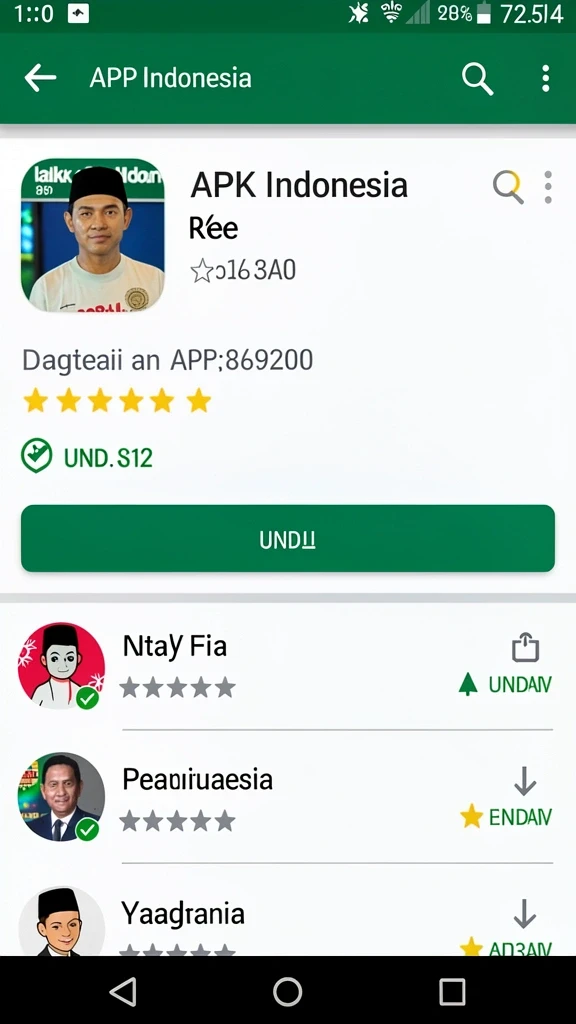Open the Ntay Fia app row
This screenshot has height=1024, width=576.
pos(288,666)
